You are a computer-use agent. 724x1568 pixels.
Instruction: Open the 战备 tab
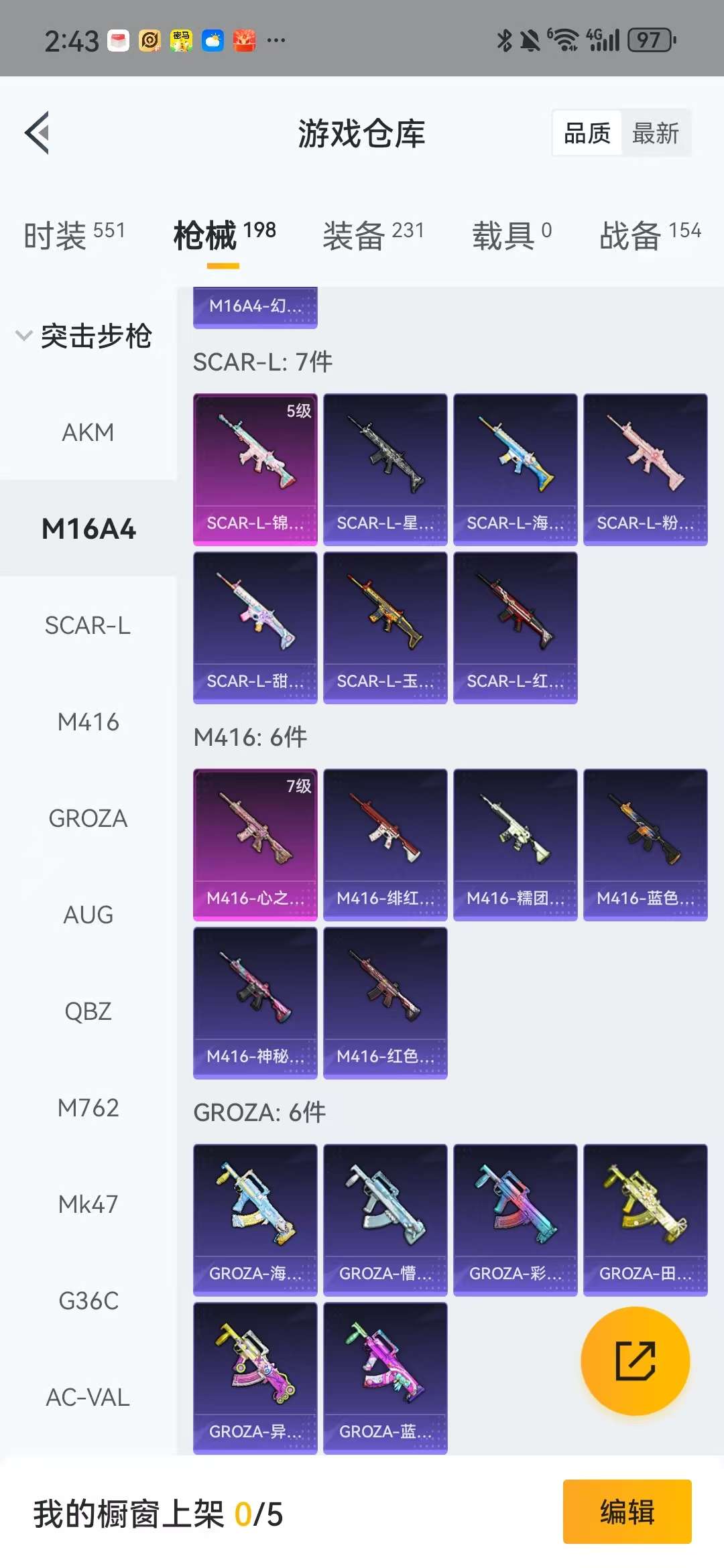coord(650,235)
